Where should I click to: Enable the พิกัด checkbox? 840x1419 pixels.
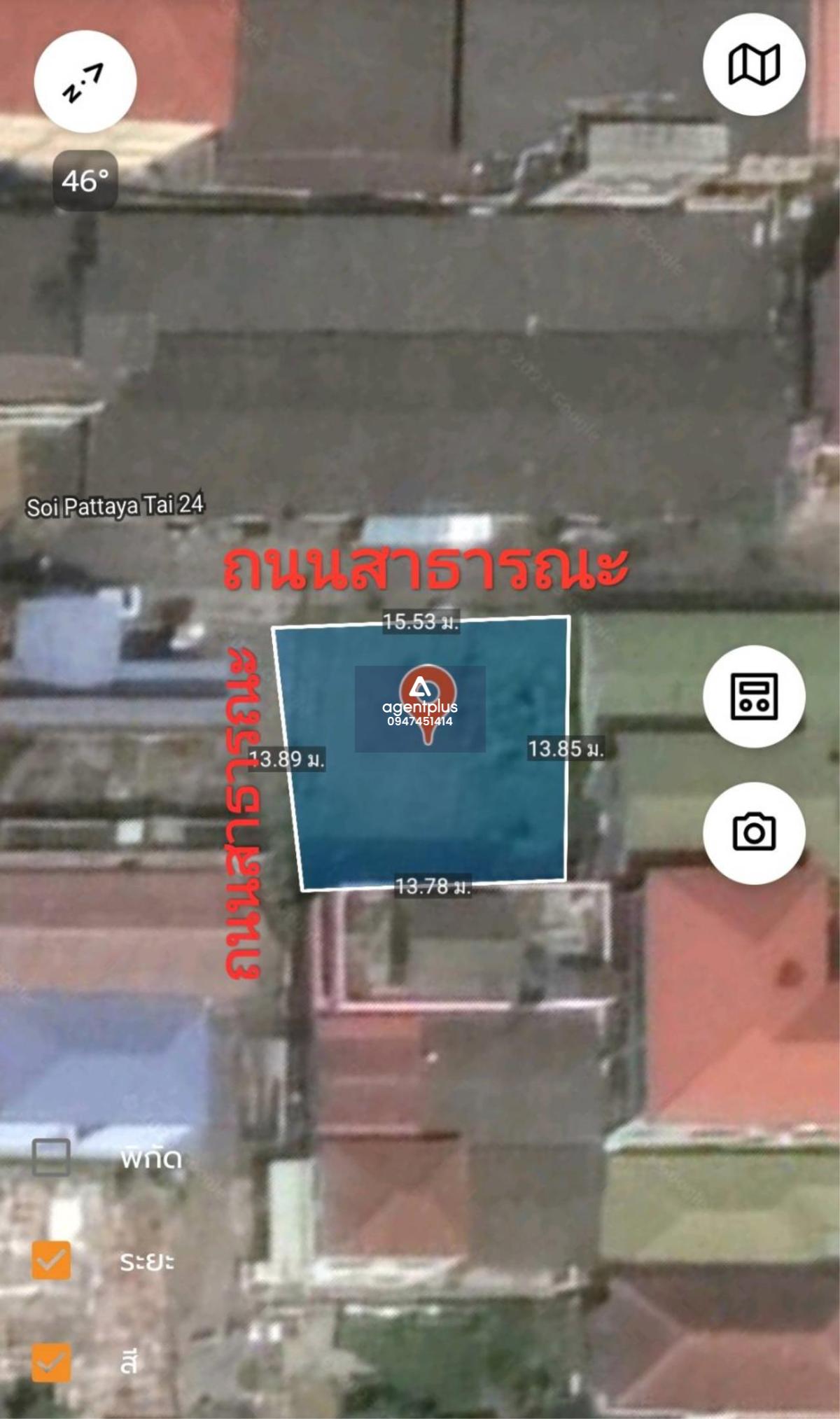(x=51, y=1157)
